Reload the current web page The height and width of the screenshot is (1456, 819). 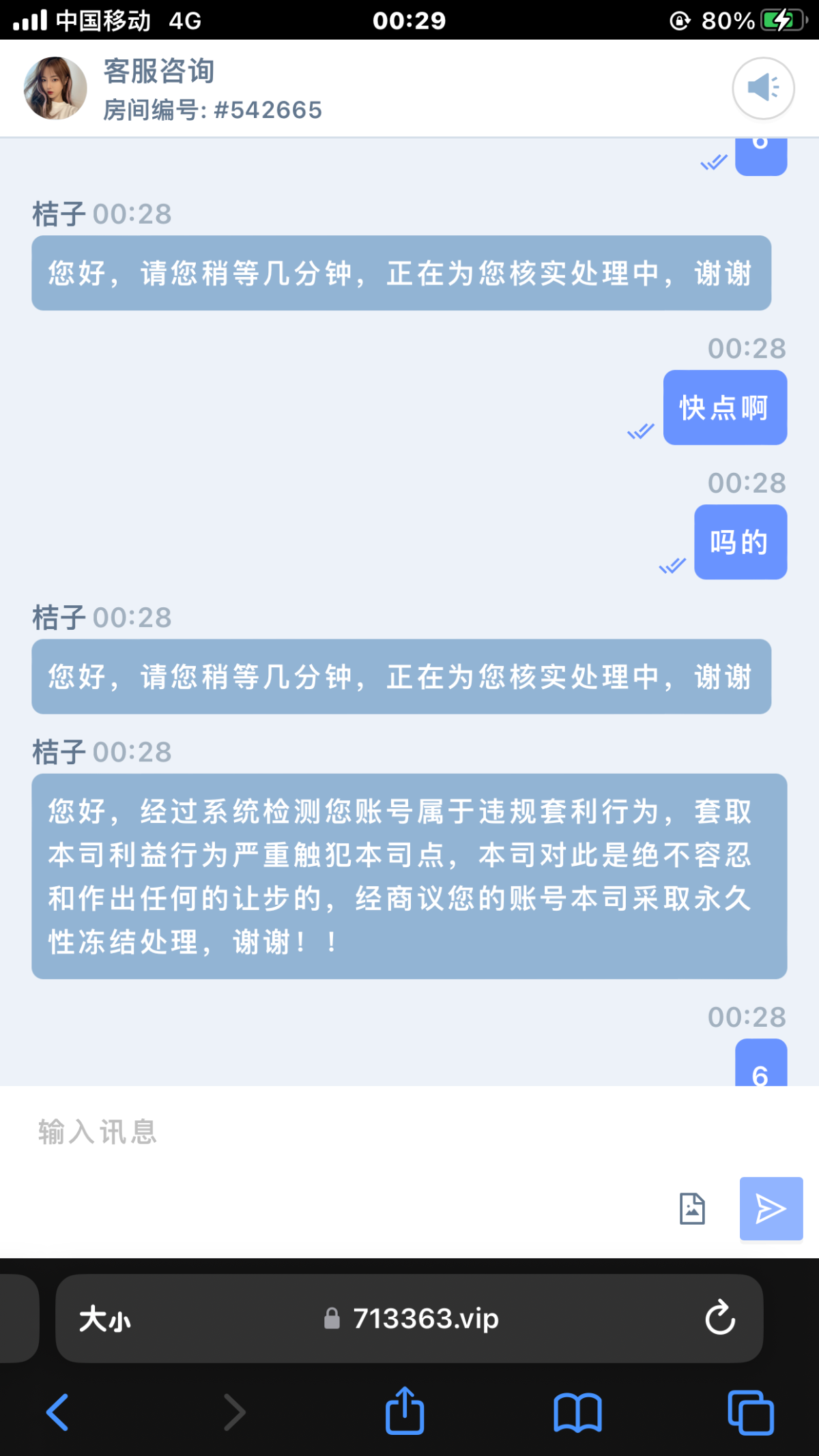[x=720, y=1318]
